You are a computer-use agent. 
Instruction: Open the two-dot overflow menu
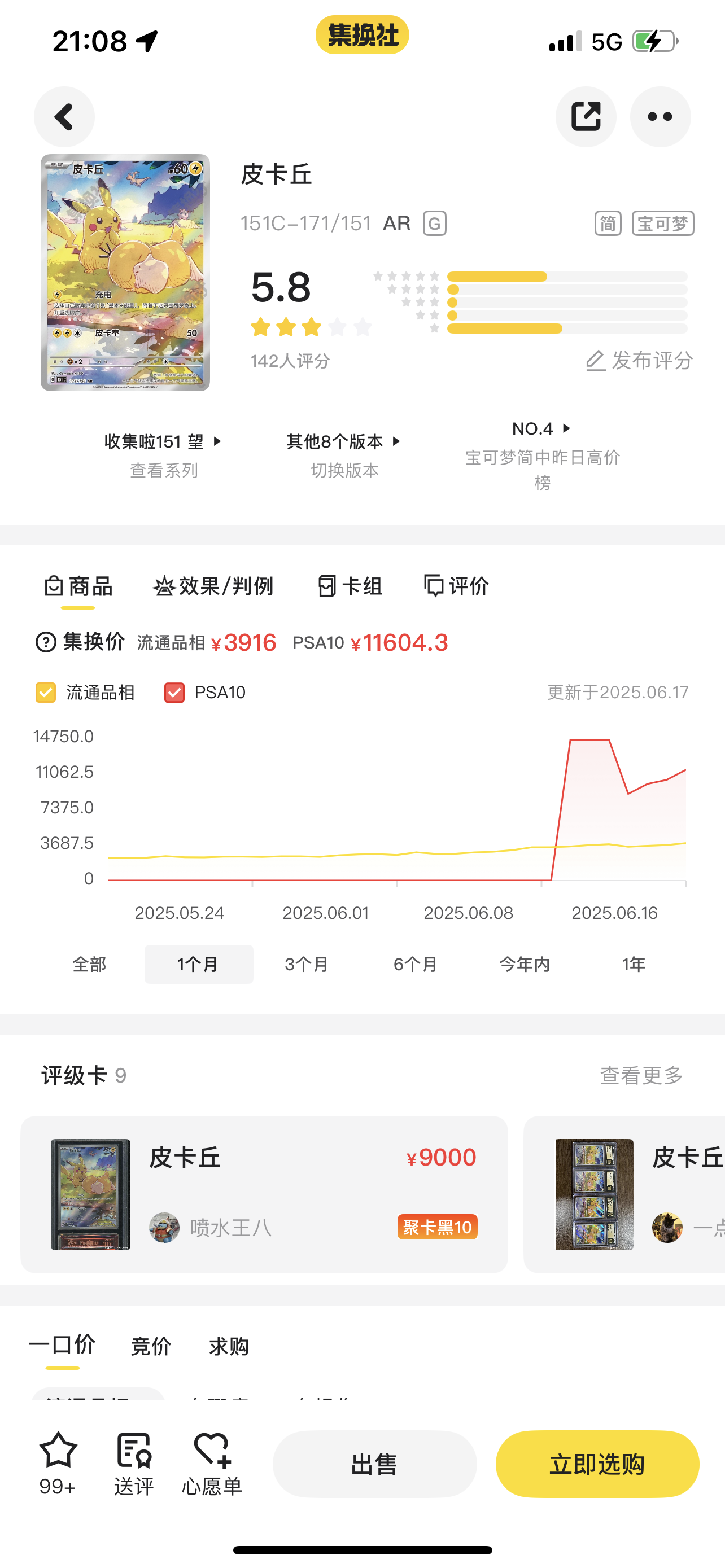pos(660,116)
